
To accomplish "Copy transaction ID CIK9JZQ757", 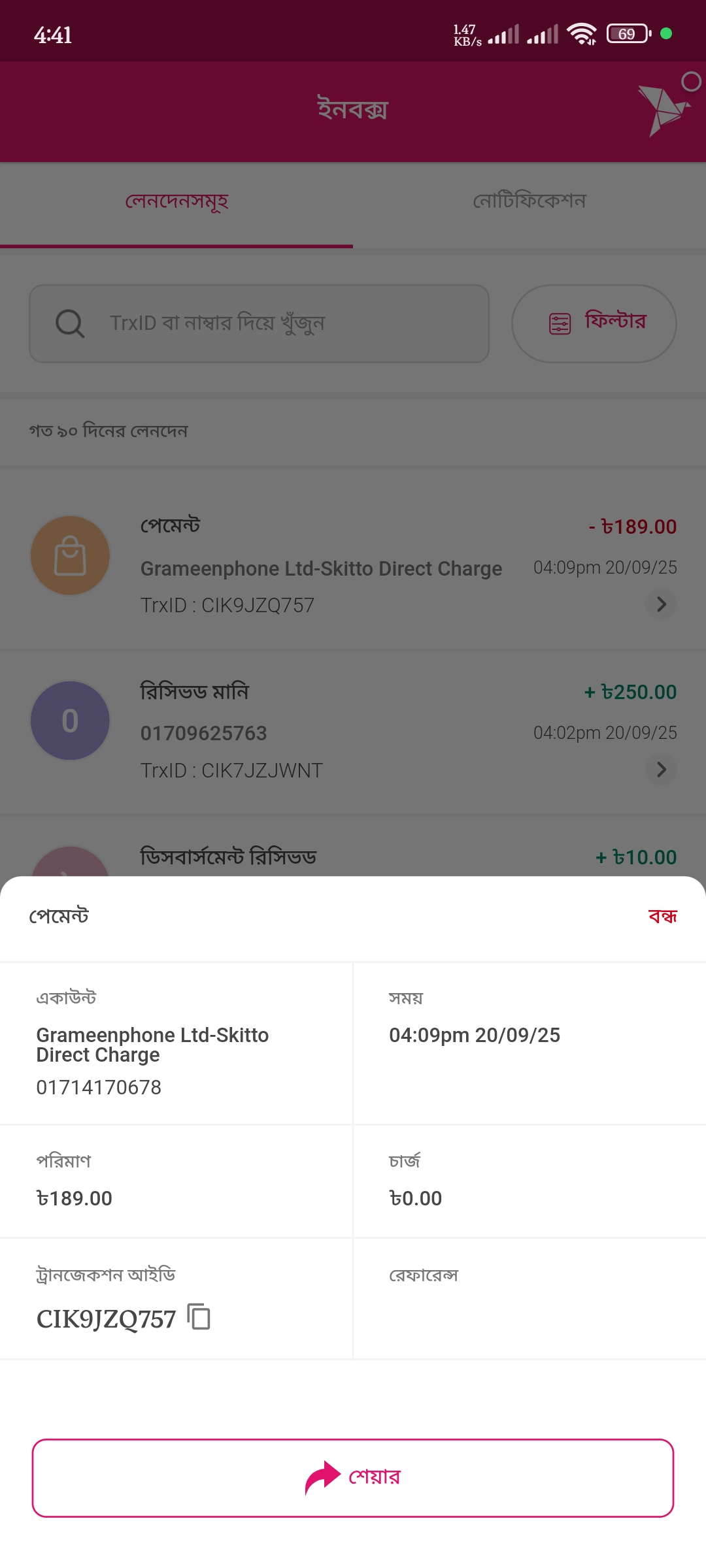I will (x=199, y=1316).
